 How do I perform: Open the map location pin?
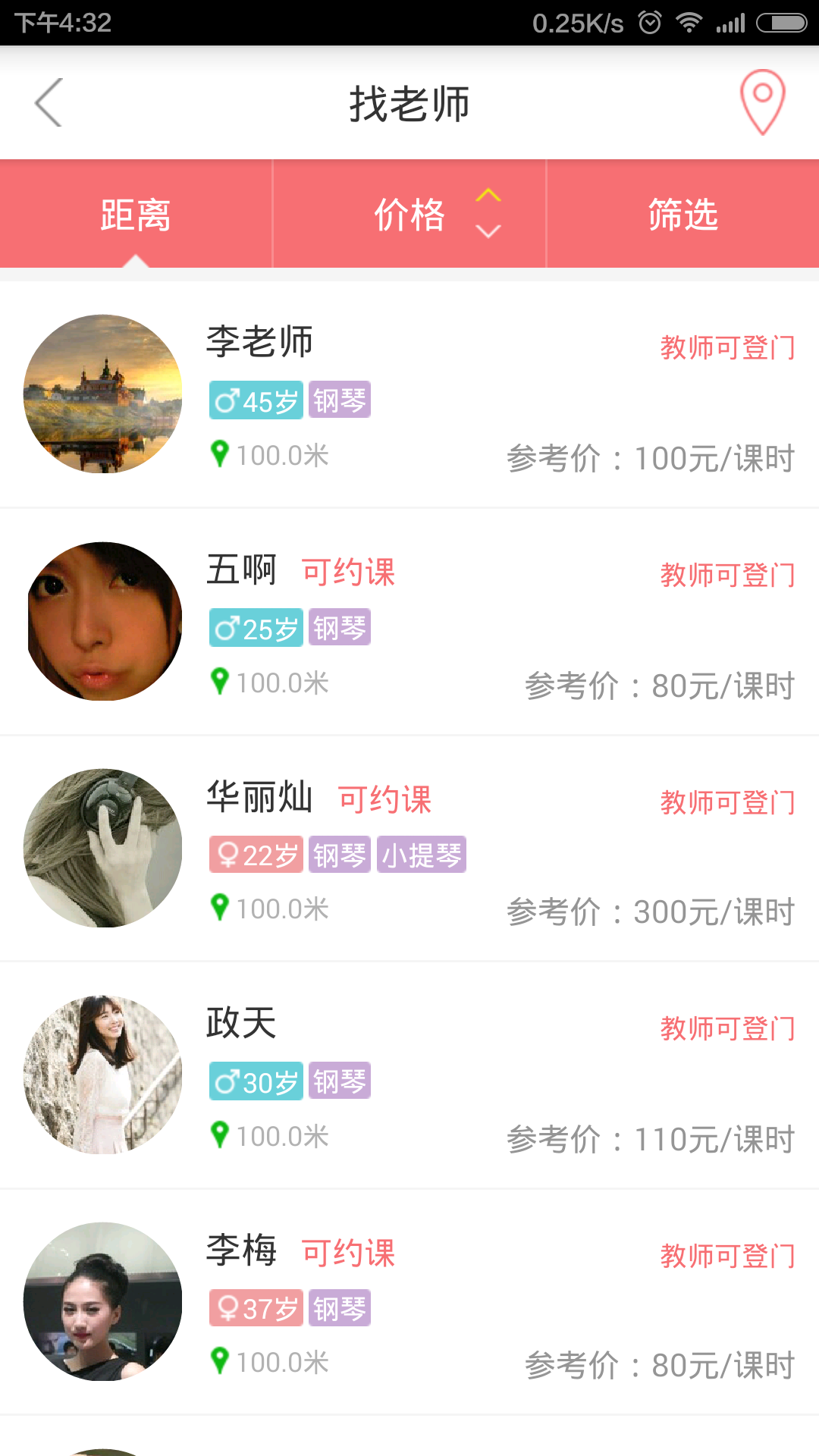pyautogui.click(x=762, y=102)
